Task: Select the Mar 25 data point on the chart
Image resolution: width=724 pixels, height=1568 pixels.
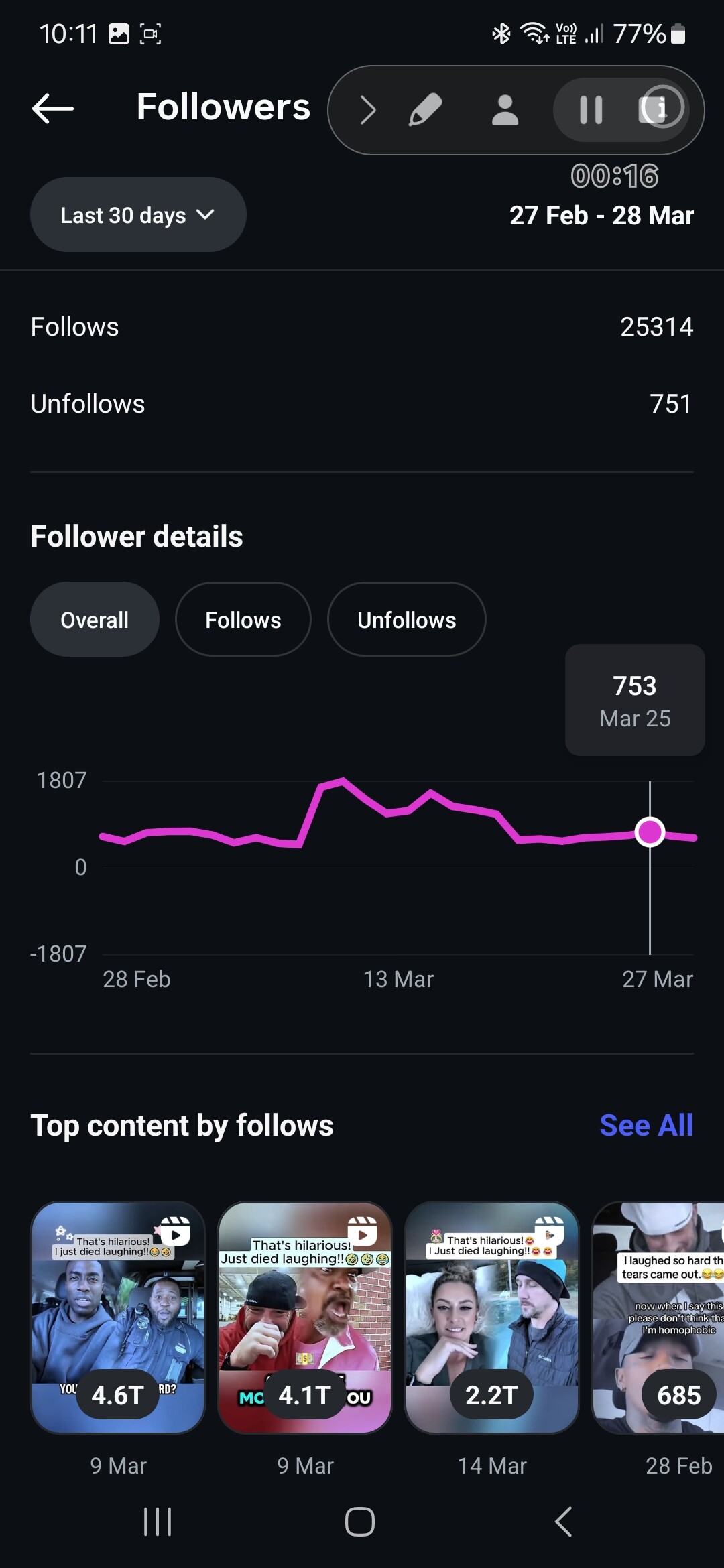Action: click(x=650, y=832)
